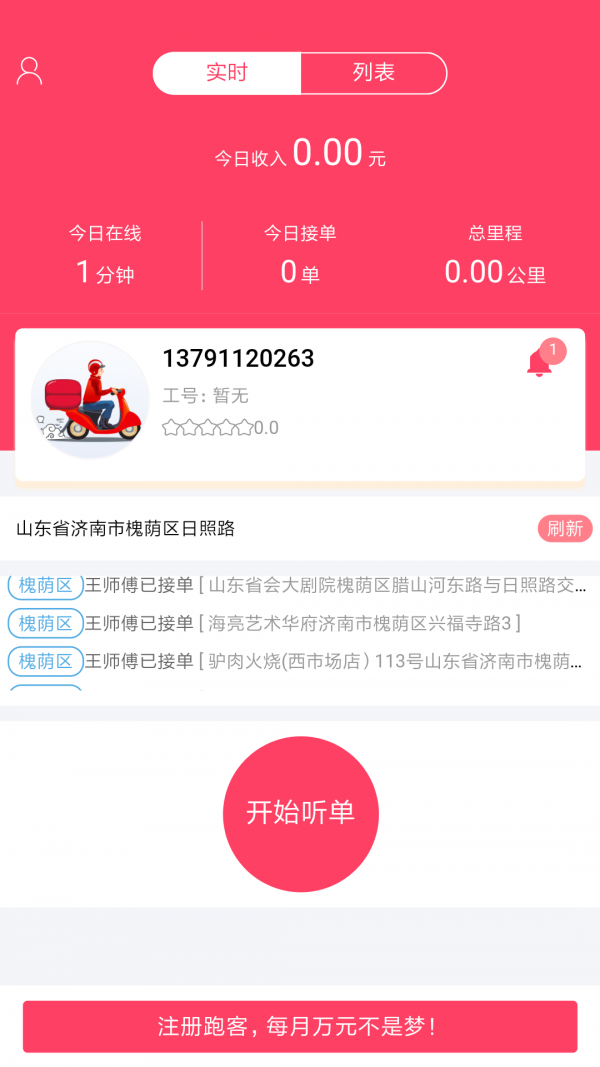Tap 刷新 to refresh location

[564, 529]
